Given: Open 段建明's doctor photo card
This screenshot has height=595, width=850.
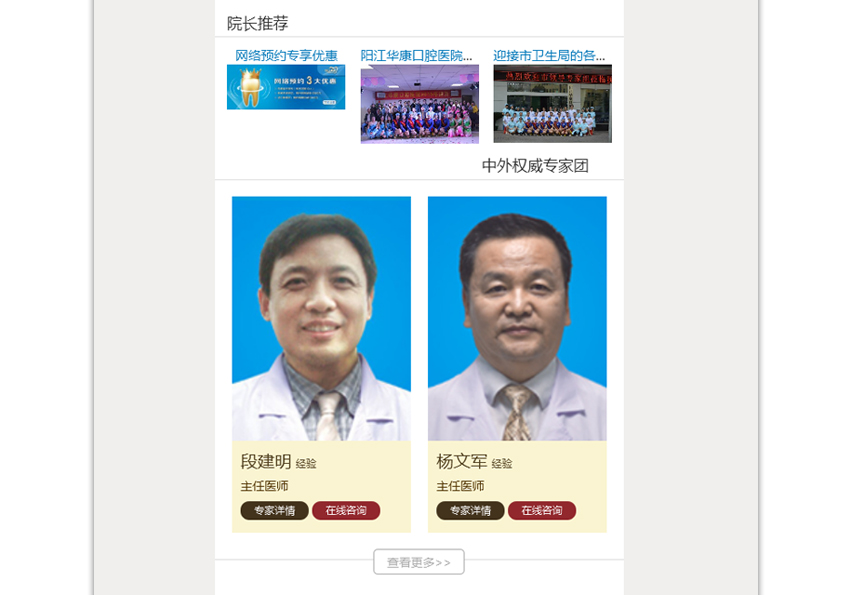Looking at the screenshot, I should [321, 318].
